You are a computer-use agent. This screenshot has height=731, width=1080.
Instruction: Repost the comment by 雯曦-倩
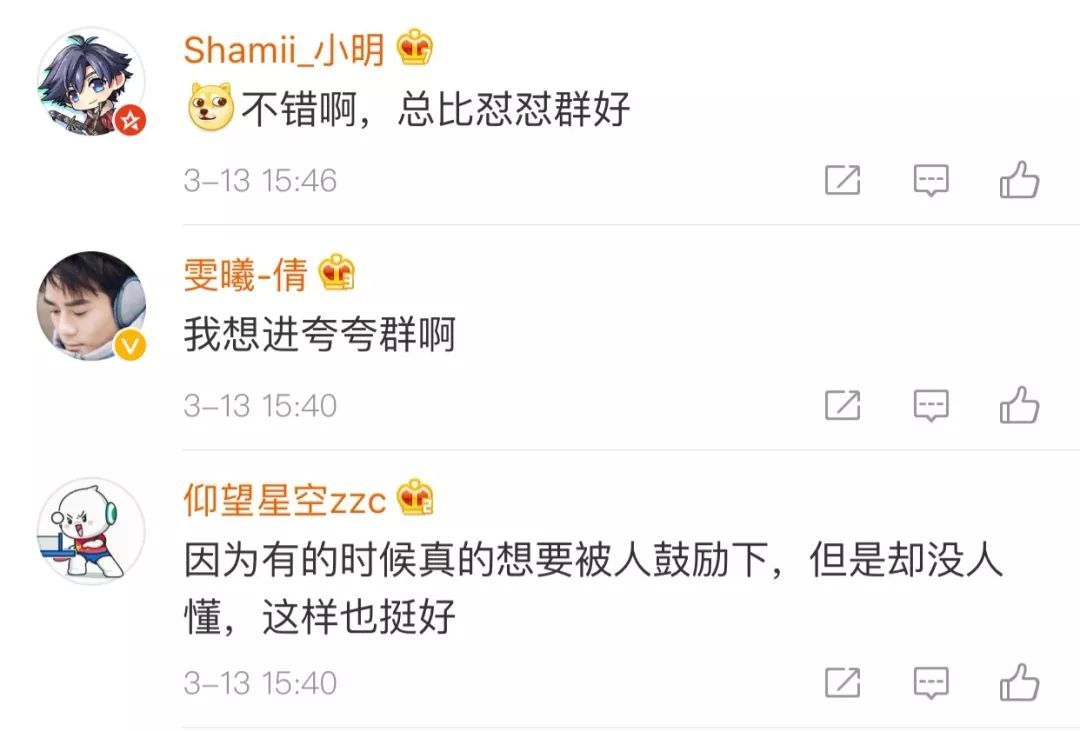pyautogui.click(x=842, y=405)
